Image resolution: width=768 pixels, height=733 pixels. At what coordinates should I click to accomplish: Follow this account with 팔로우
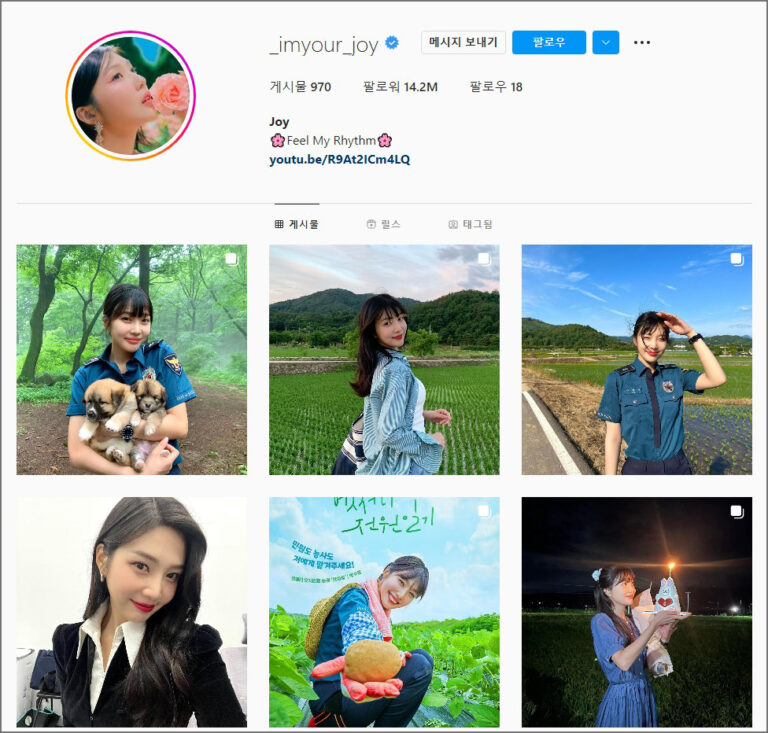tap(549, 42)
